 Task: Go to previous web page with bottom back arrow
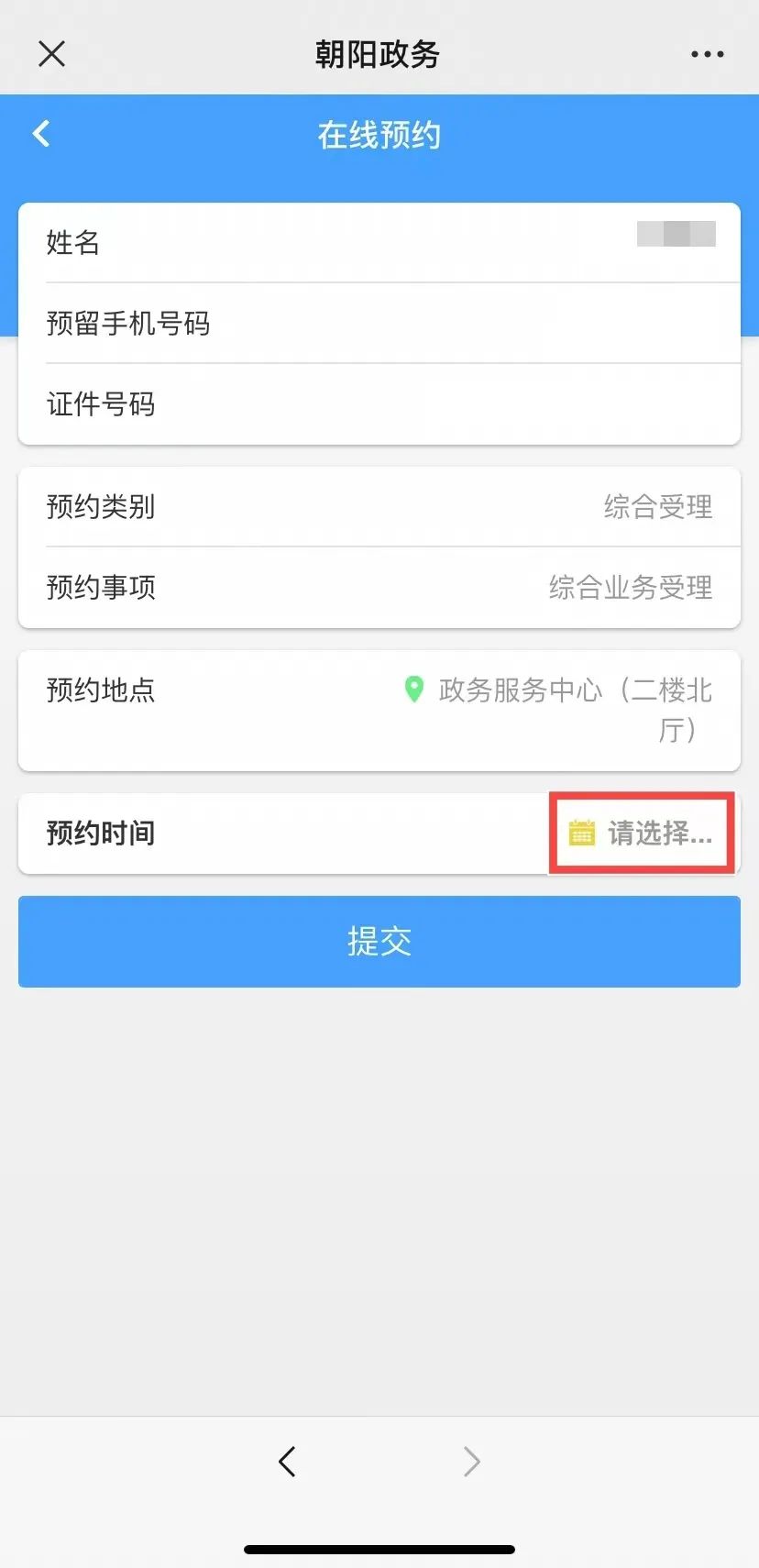(287, 1461)
